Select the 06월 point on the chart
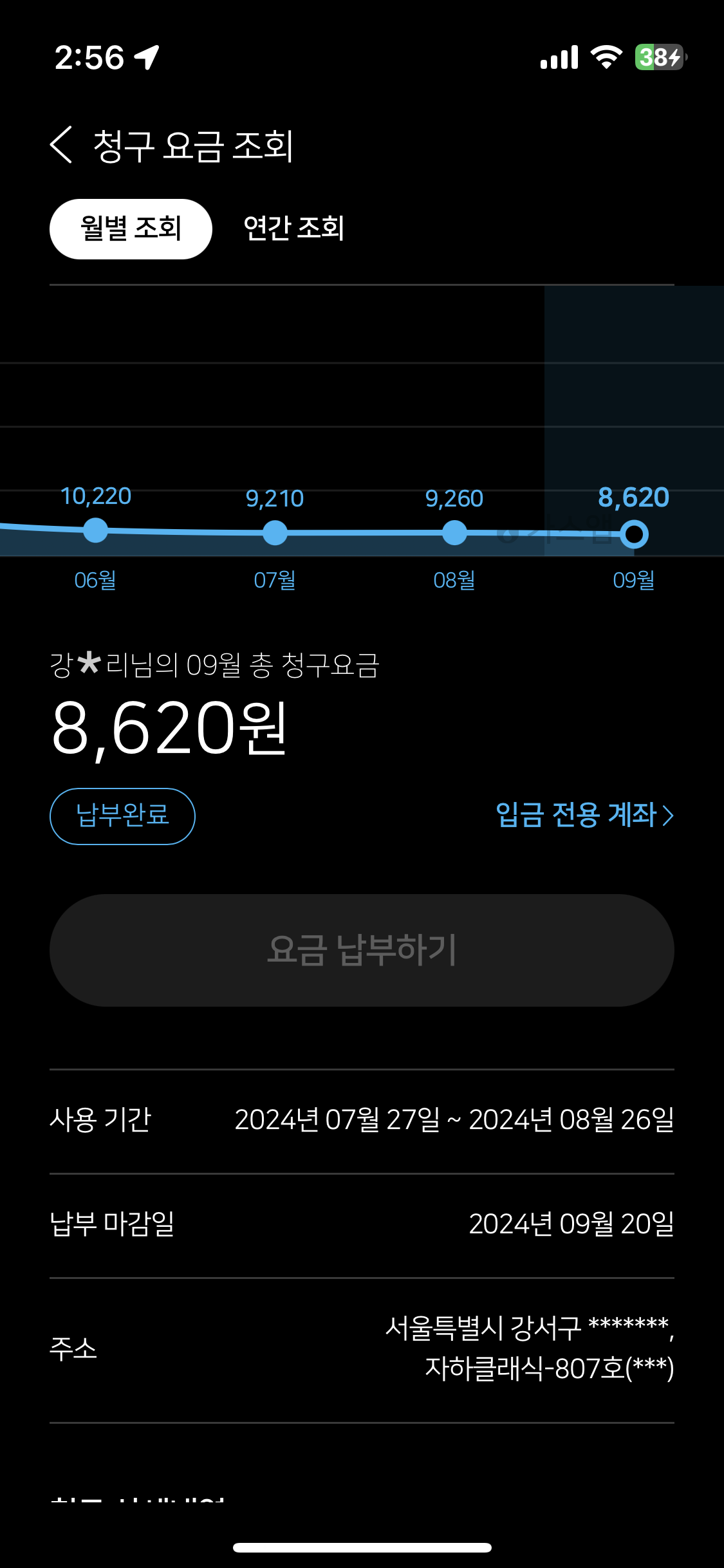Image resolution: width=724 pixels, height=1568 pixels. coord(96,531)
